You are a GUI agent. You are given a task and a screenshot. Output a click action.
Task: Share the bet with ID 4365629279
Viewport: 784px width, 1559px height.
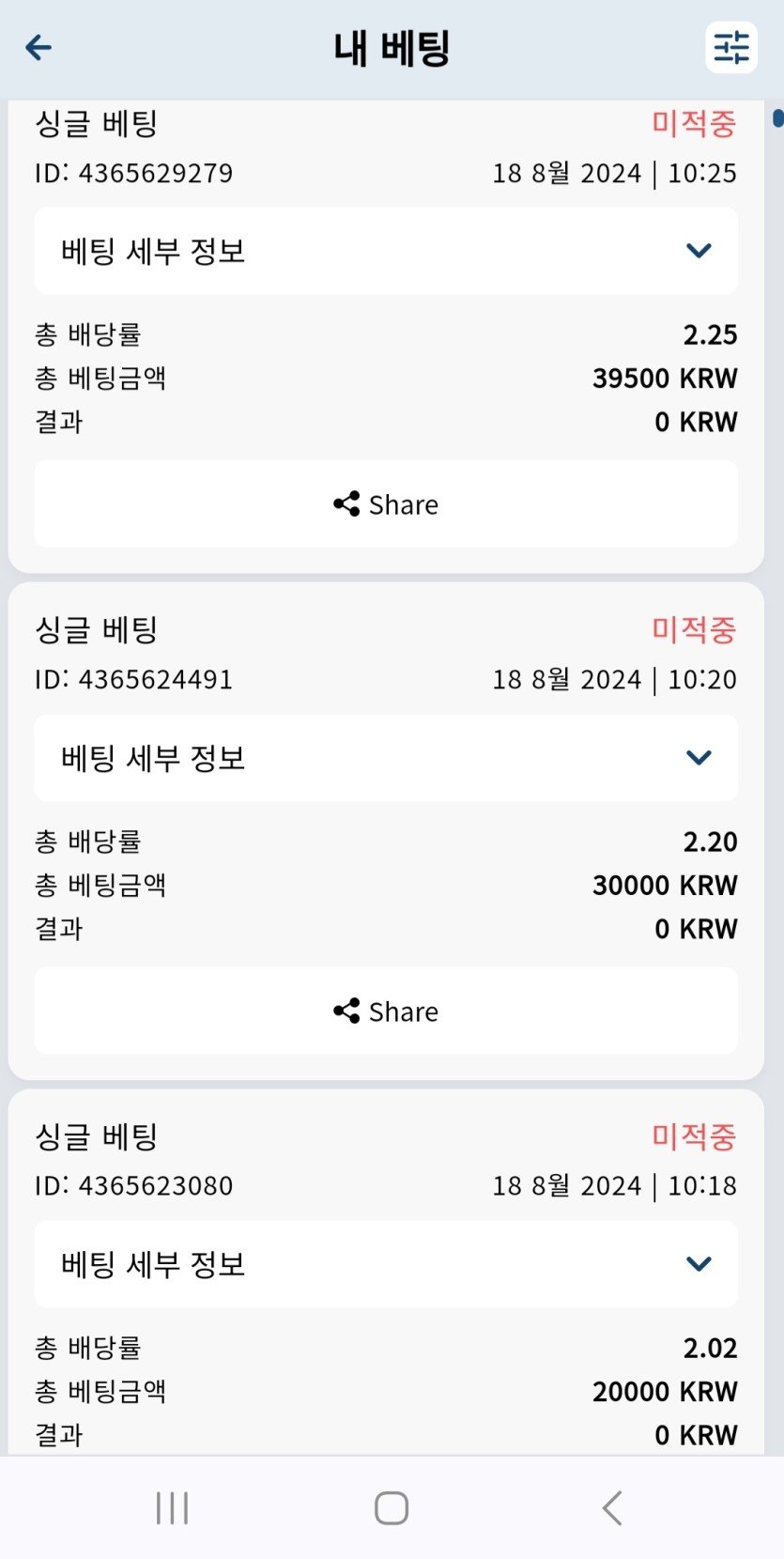pyautogui.click(x=386, y=504)
